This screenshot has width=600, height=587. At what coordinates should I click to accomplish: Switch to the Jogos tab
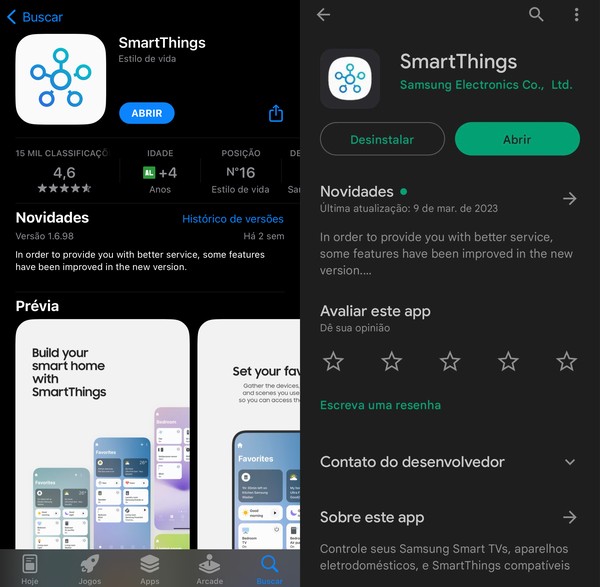coord(89,566)
